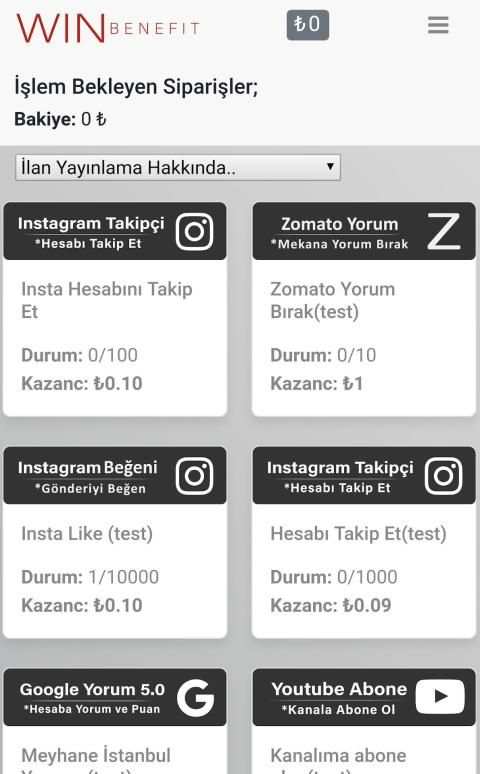Open the Youtube Abone card
The width and height of the screenshot is (480, 774).
click(364, 721)
